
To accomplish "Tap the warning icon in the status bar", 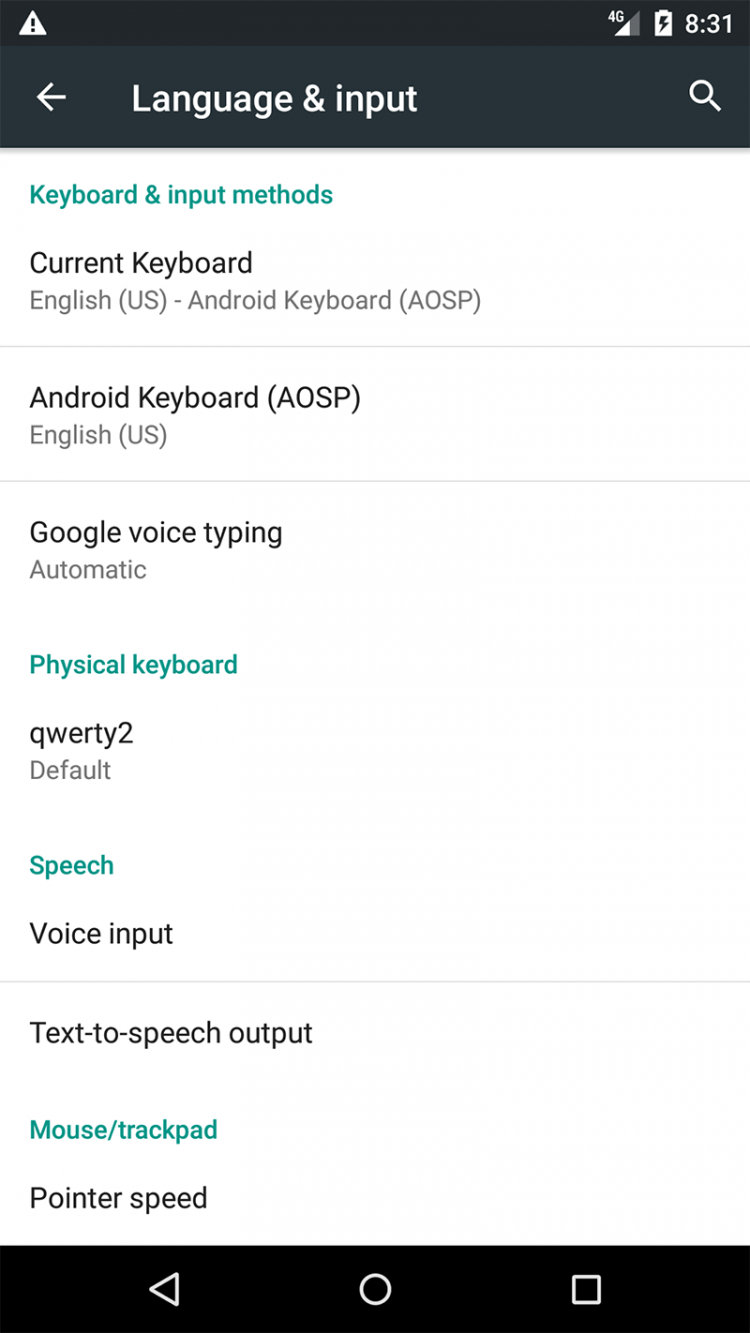I will [33, 21].
